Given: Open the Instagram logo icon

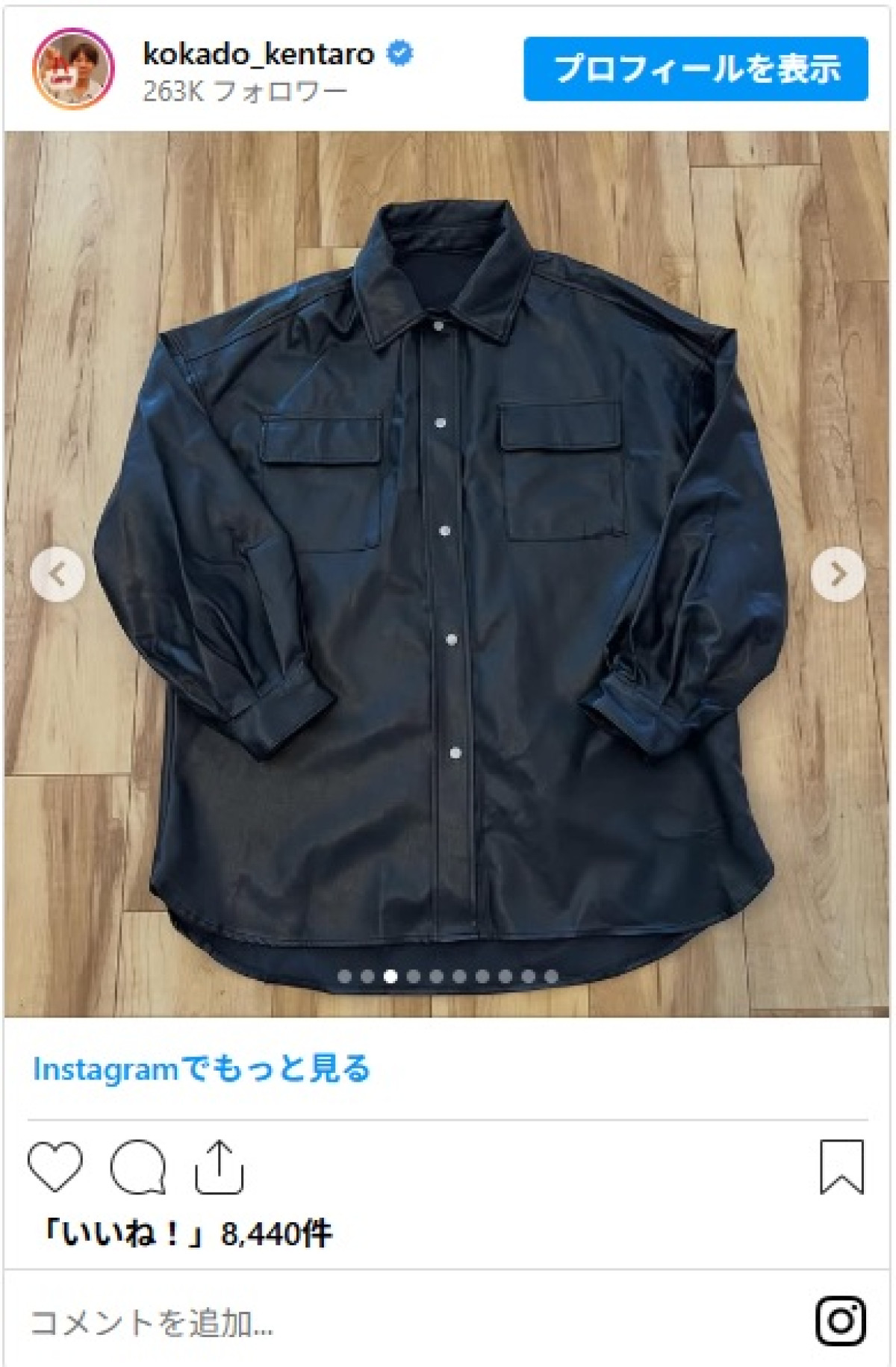Looking at the screenshot, I should [841, 1321].
